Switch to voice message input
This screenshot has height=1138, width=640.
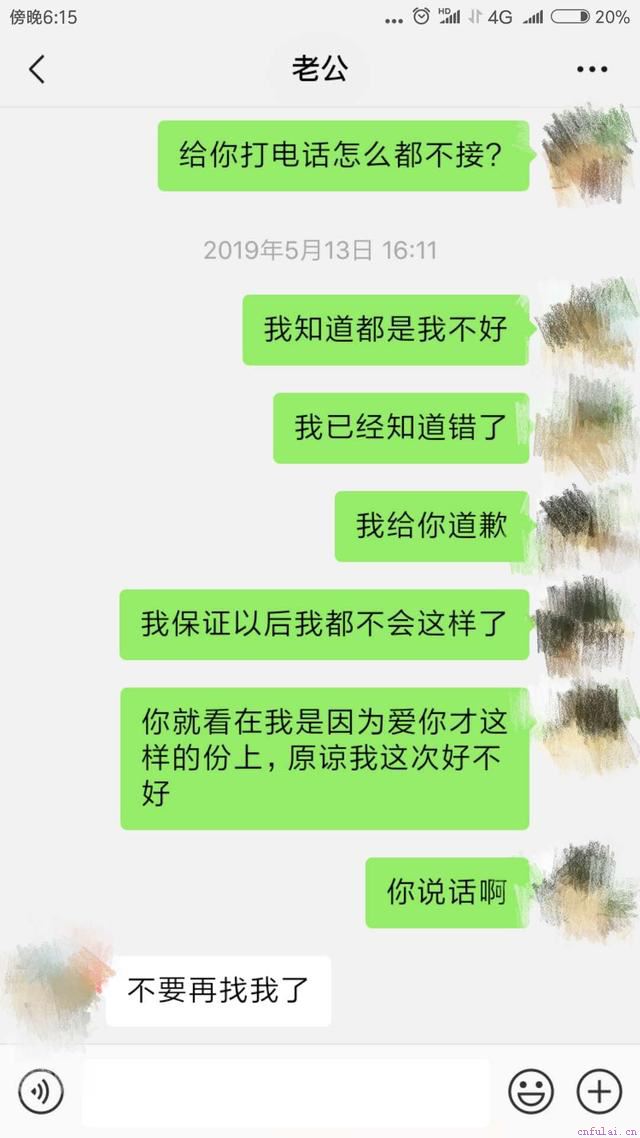point(40,1092)
